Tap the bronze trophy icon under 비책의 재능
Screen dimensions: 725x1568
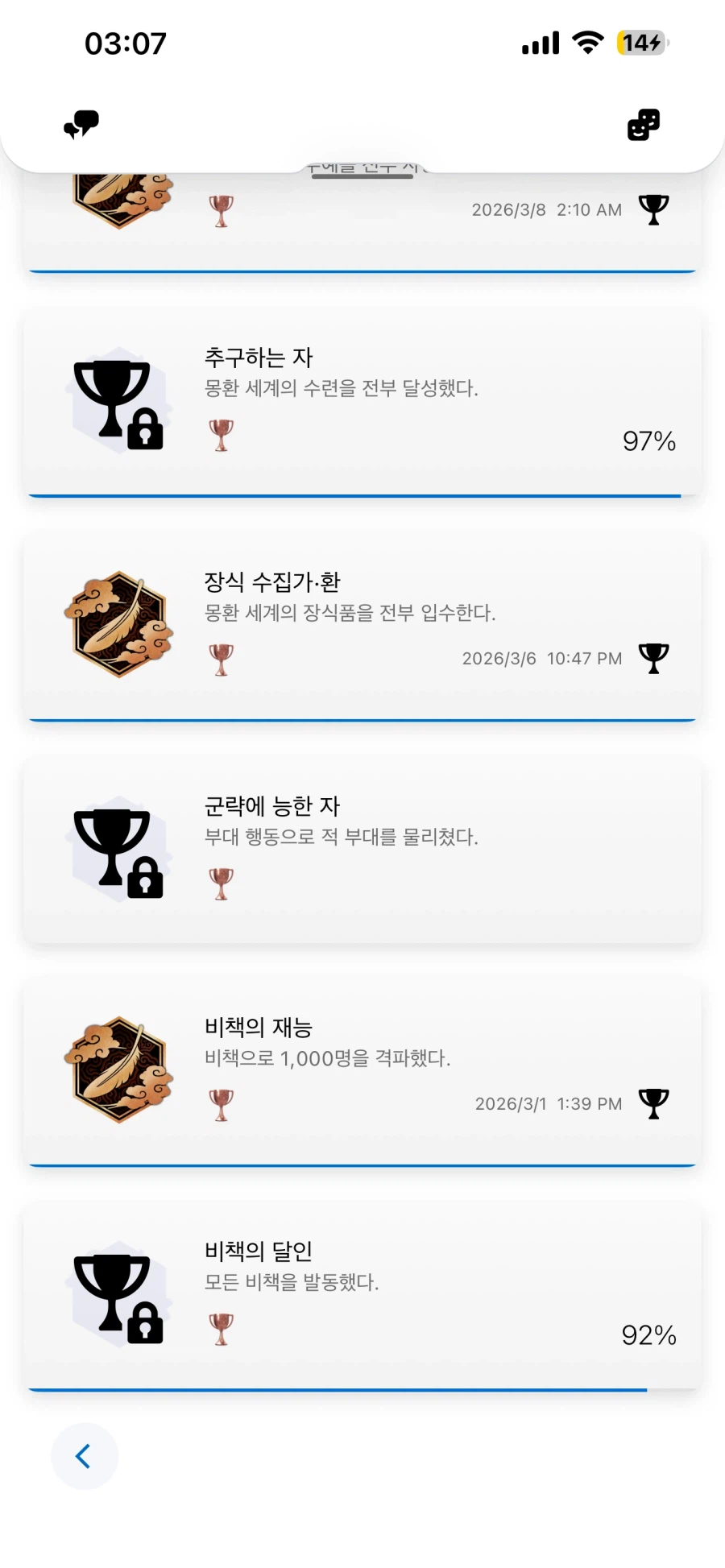221,1103
